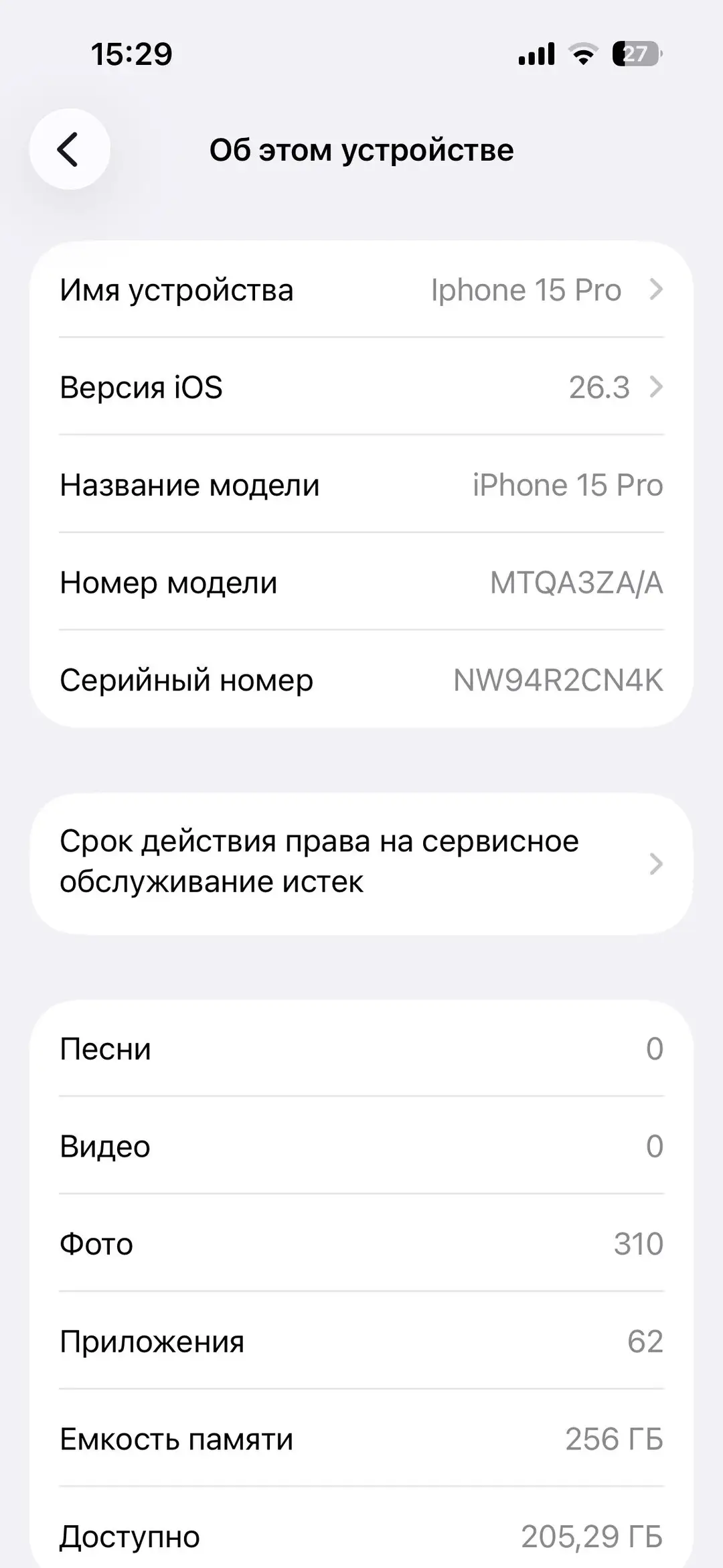Tap the Номер модели row
The height and width of the screenshot is (1568, 723).
[361, 582]
